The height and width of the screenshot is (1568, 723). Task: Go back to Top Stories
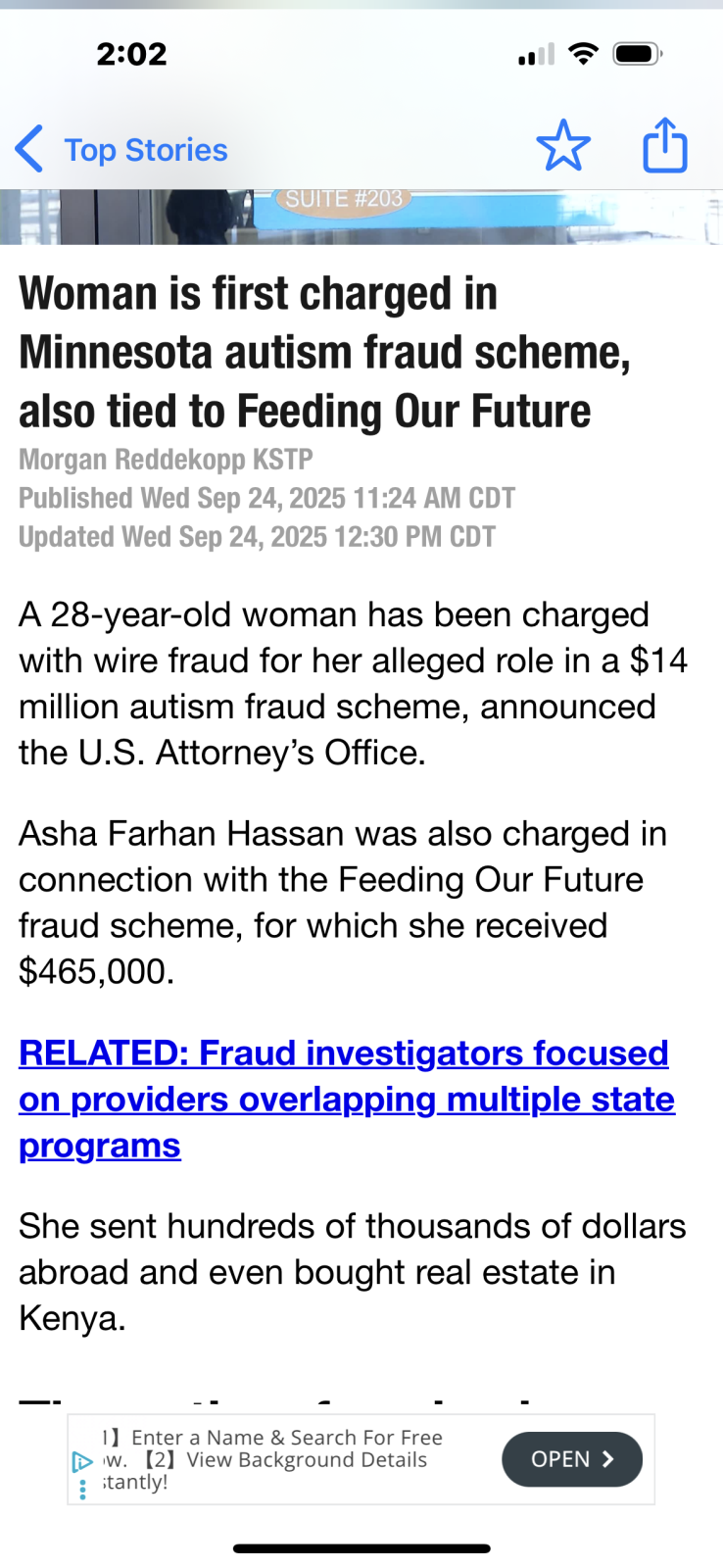[x=121, y=150]
